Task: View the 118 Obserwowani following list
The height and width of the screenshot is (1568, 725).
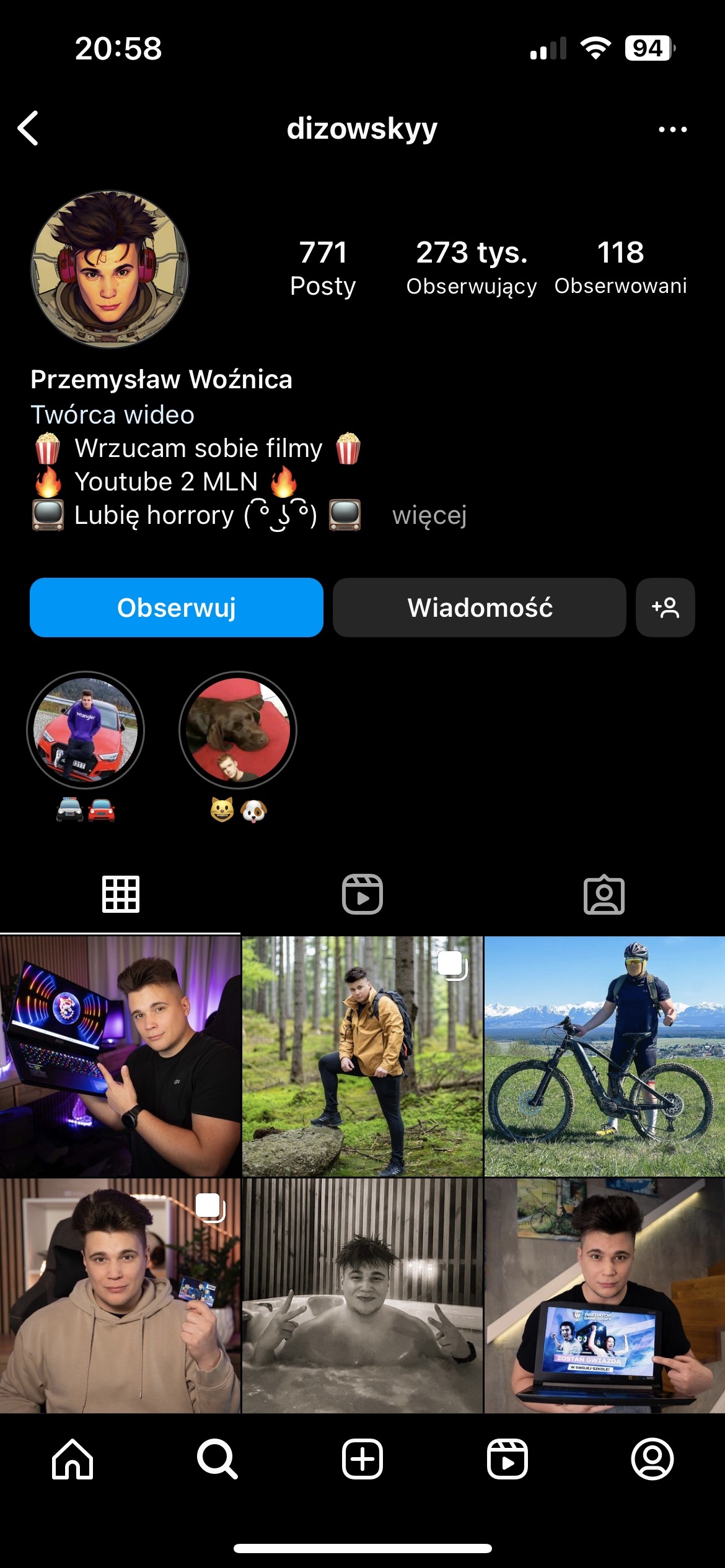Action: coord(620,268)
